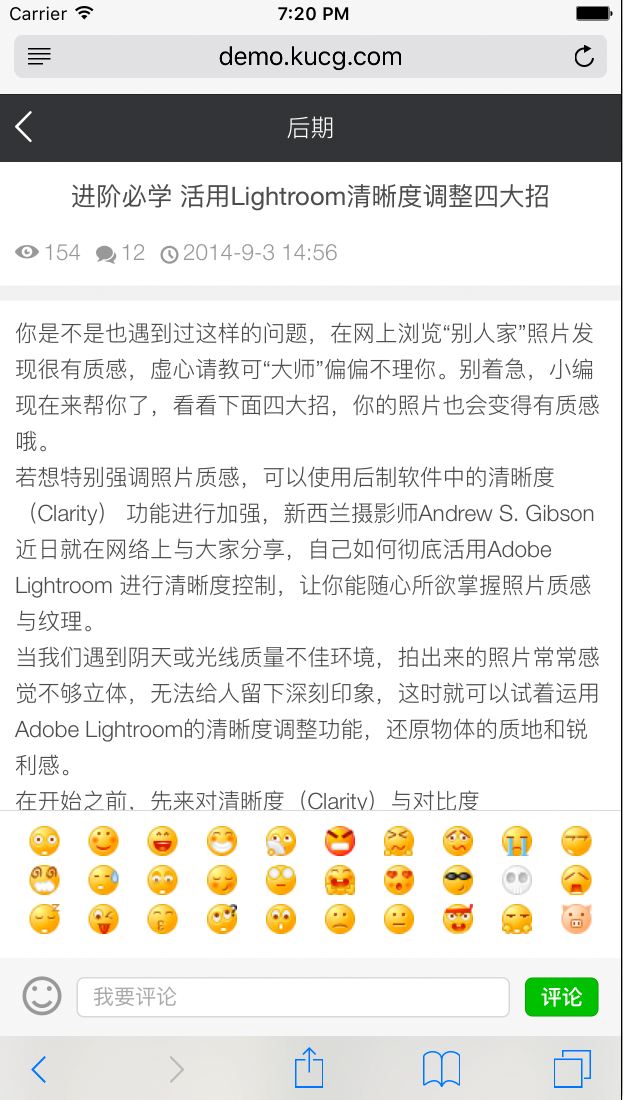Insert the angry red-faced emoji
The width and height of the screenshot is (623, 1100).
[340, 841]
